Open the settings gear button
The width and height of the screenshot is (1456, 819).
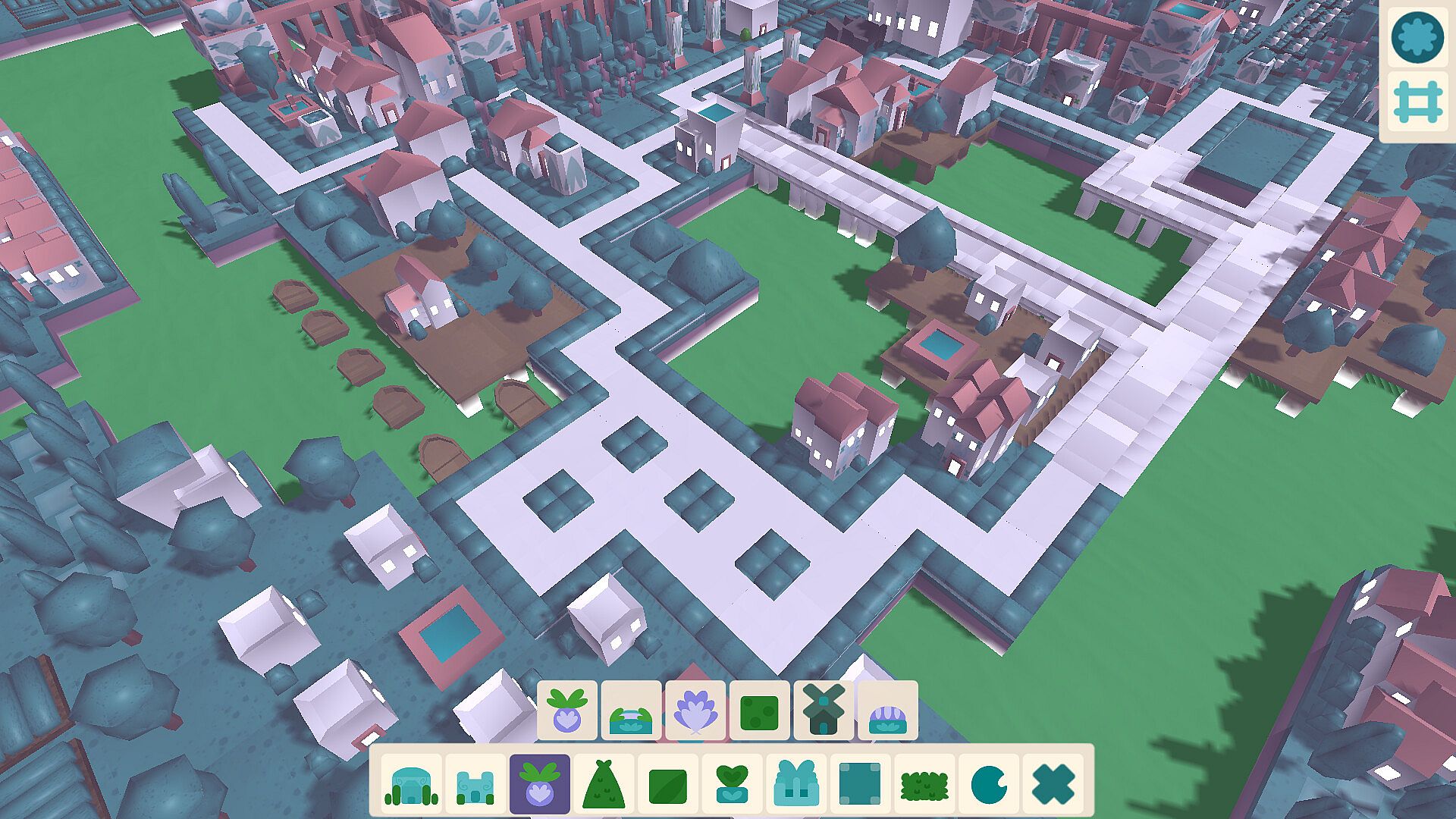pos(1417,36)
